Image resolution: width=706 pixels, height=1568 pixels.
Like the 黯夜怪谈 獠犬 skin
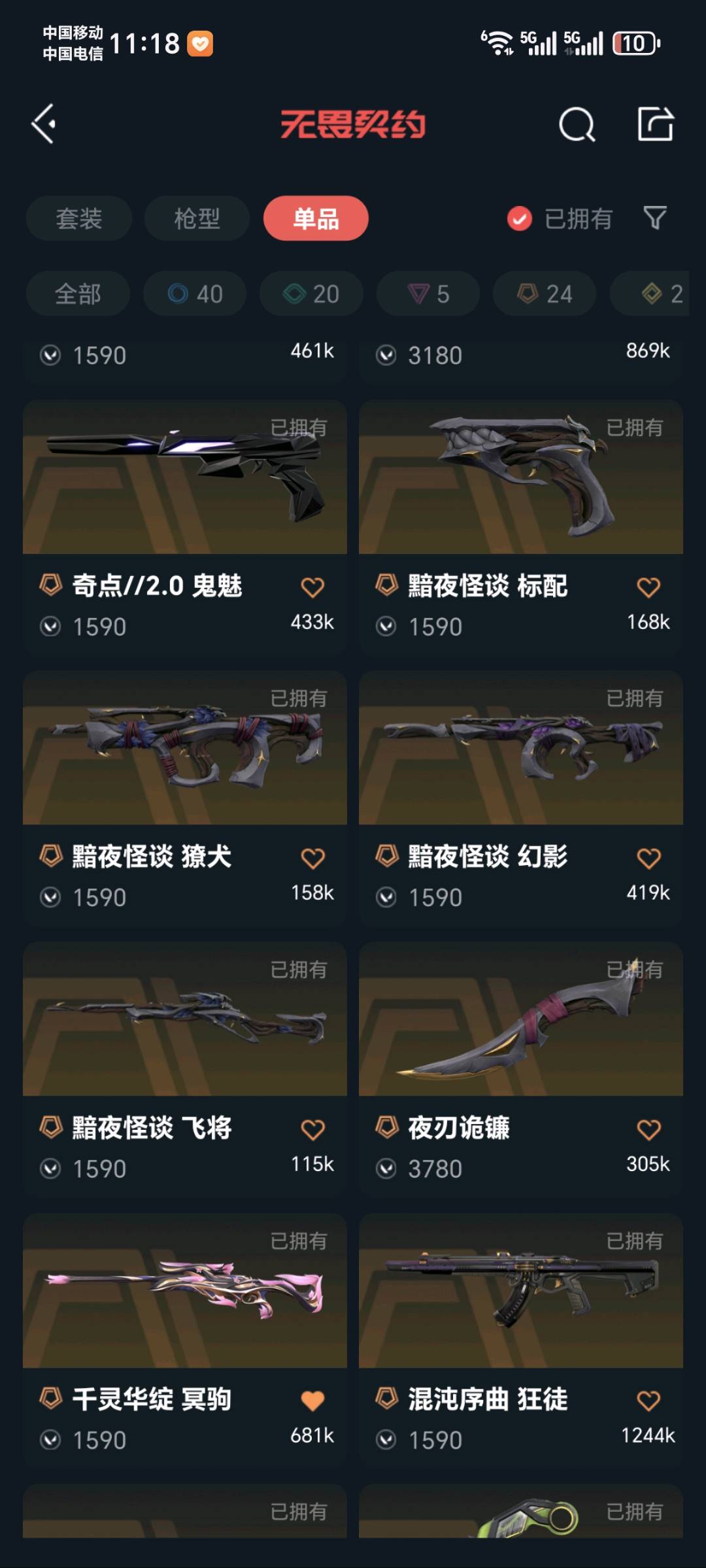click(x=312, y=858)
